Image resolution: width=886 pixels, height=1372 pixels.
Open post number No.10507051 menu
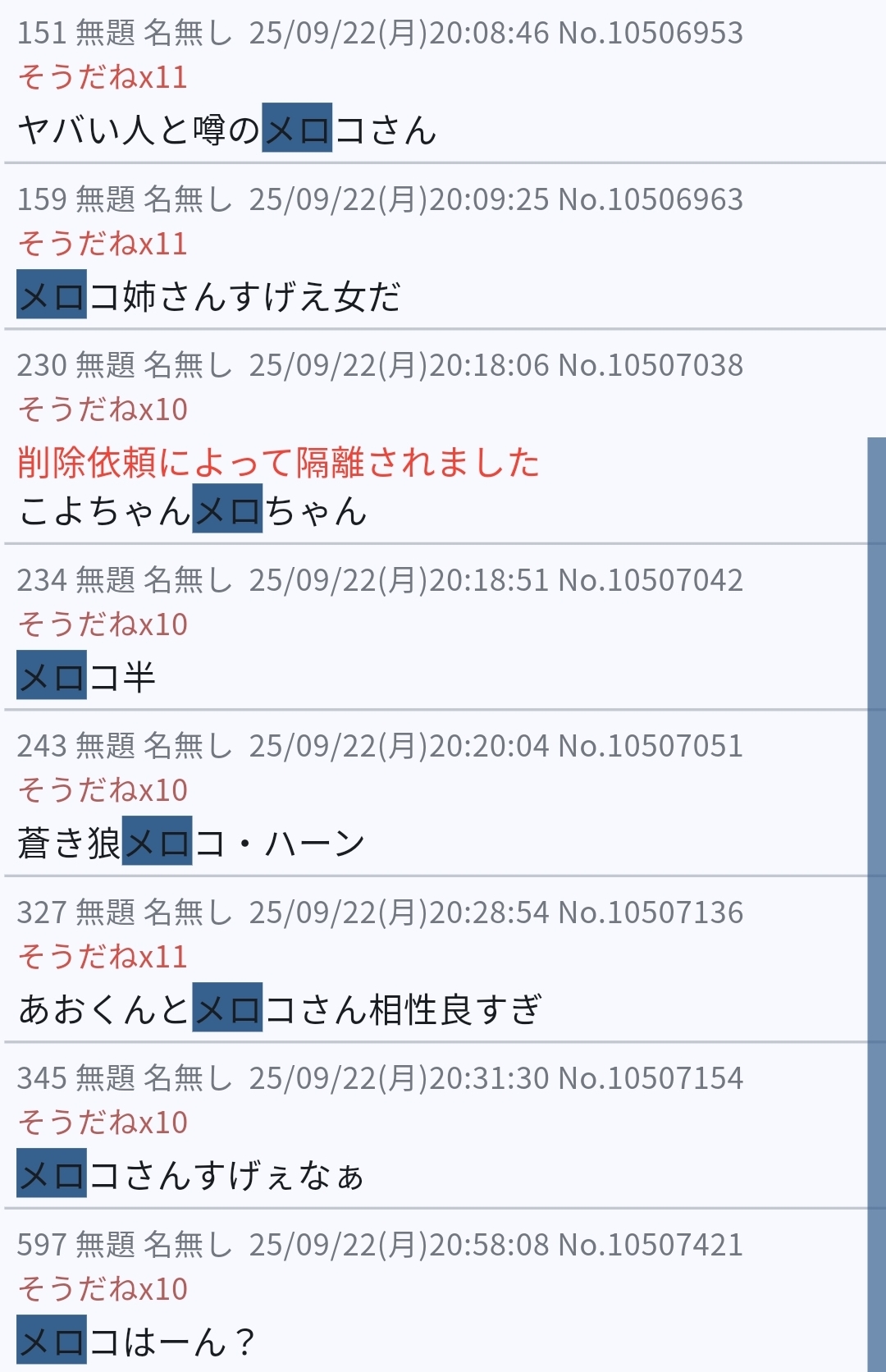650,747
